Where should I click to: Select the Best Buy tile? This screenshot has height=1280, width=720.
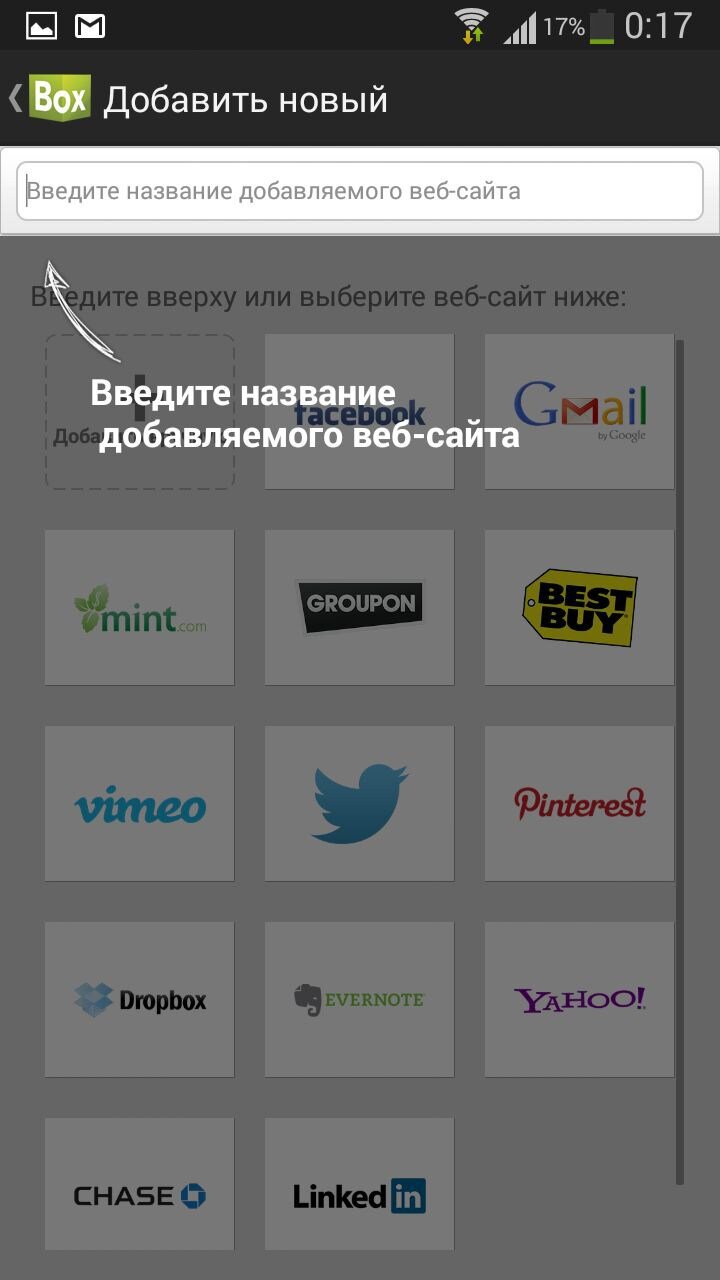[579, 608]
